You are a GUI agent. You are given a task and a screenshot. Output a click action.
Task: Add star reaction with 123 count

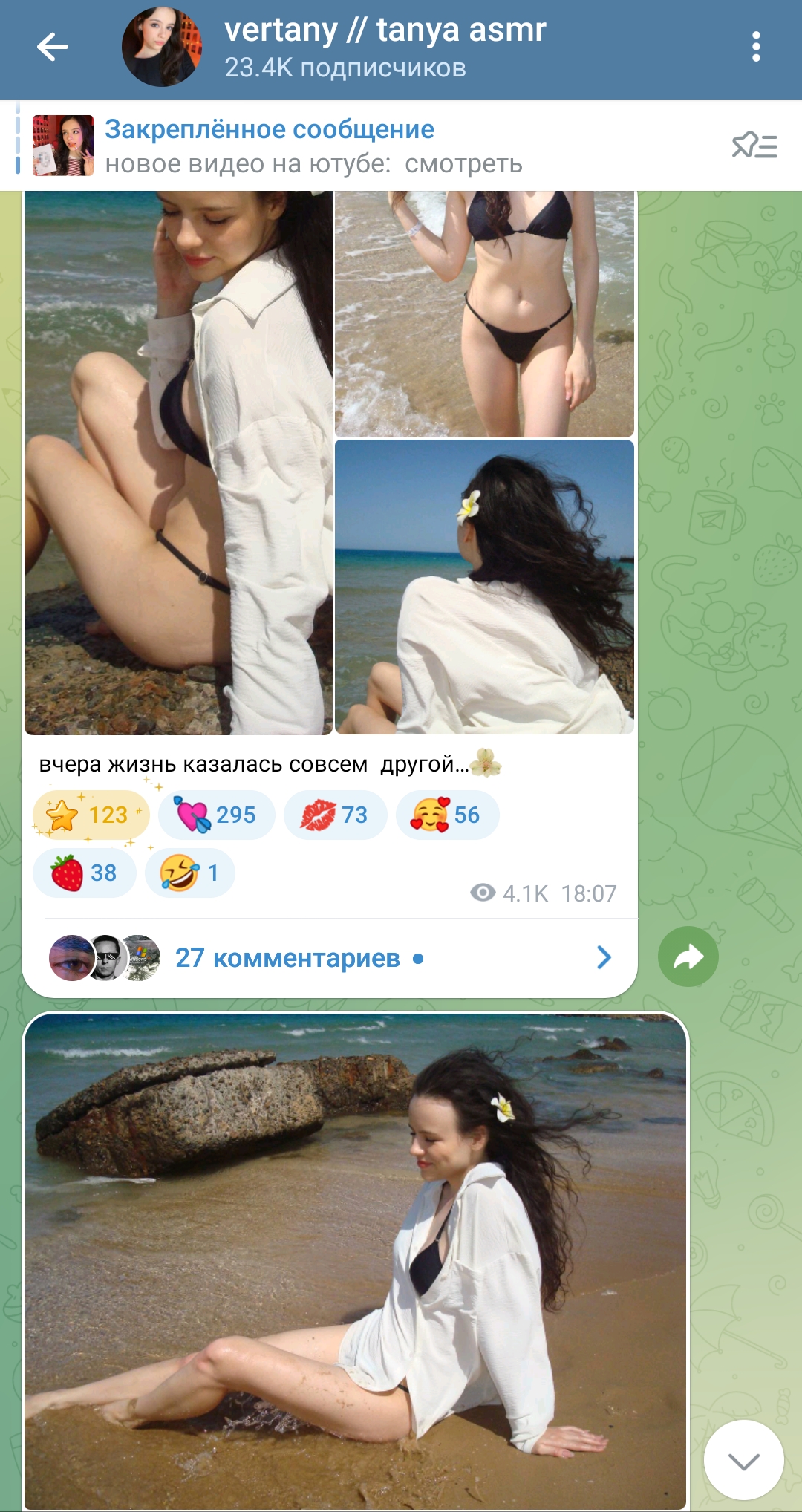pyautogui.click(x=91, y=815)
